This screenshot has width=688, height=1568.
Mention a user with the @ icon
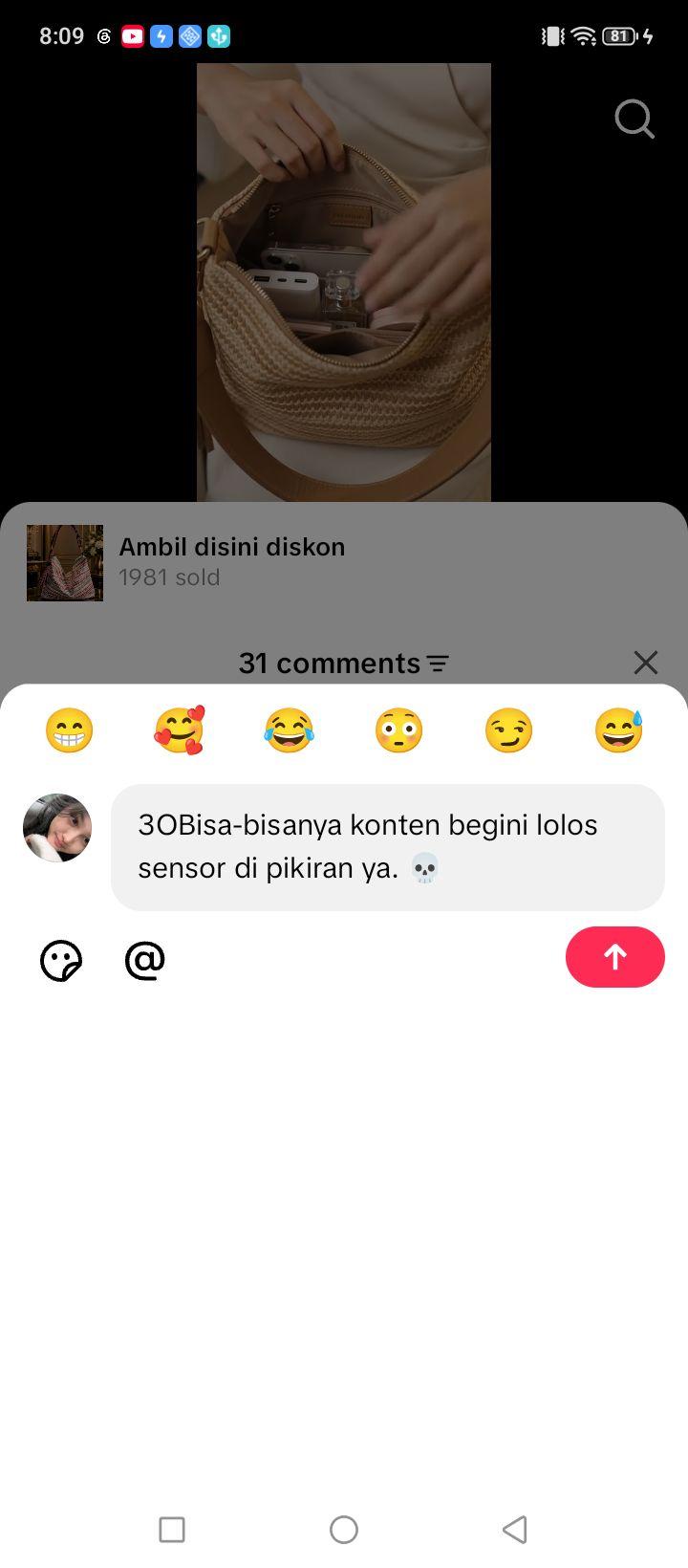tap(144, 960)
